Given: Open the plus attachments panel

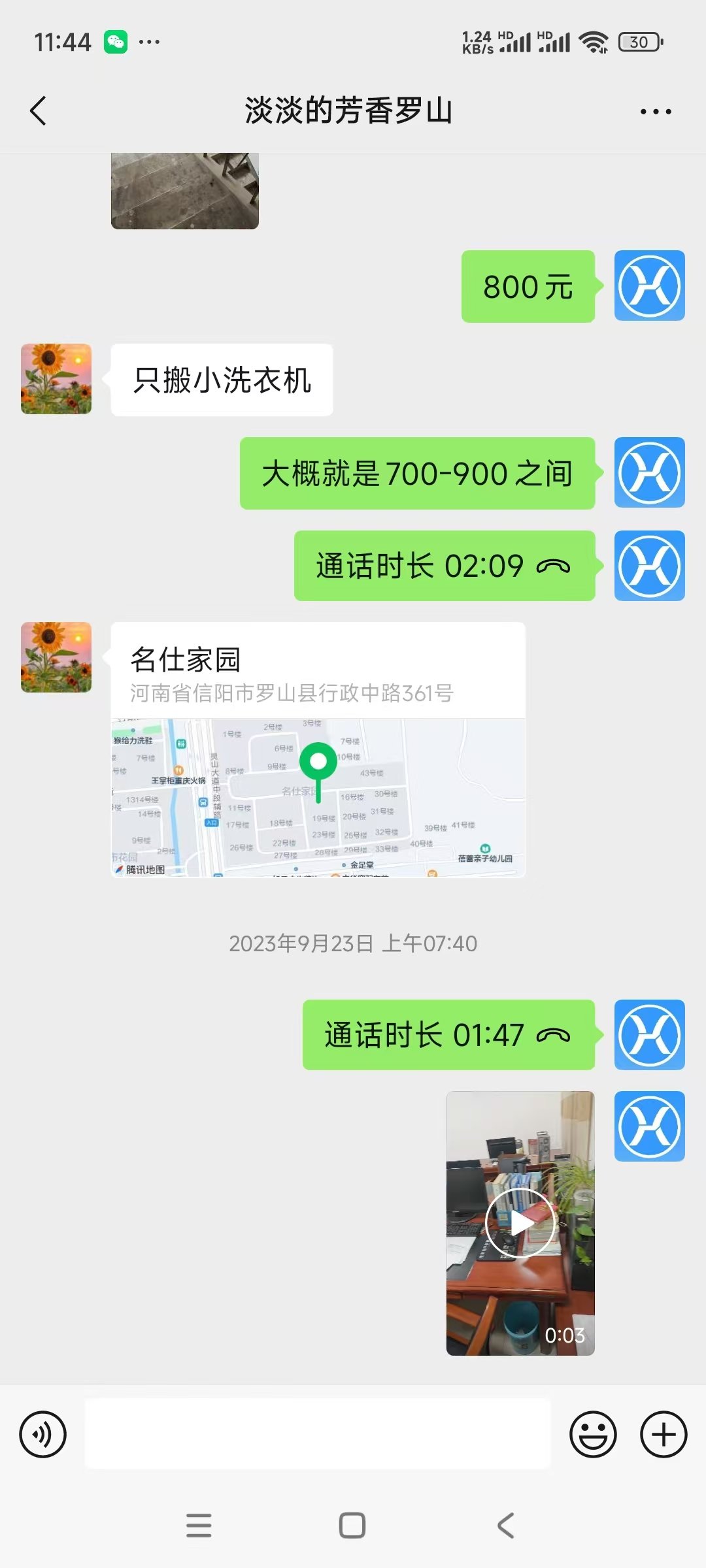Looking at the screenshot, I should tap(664, 1435).
